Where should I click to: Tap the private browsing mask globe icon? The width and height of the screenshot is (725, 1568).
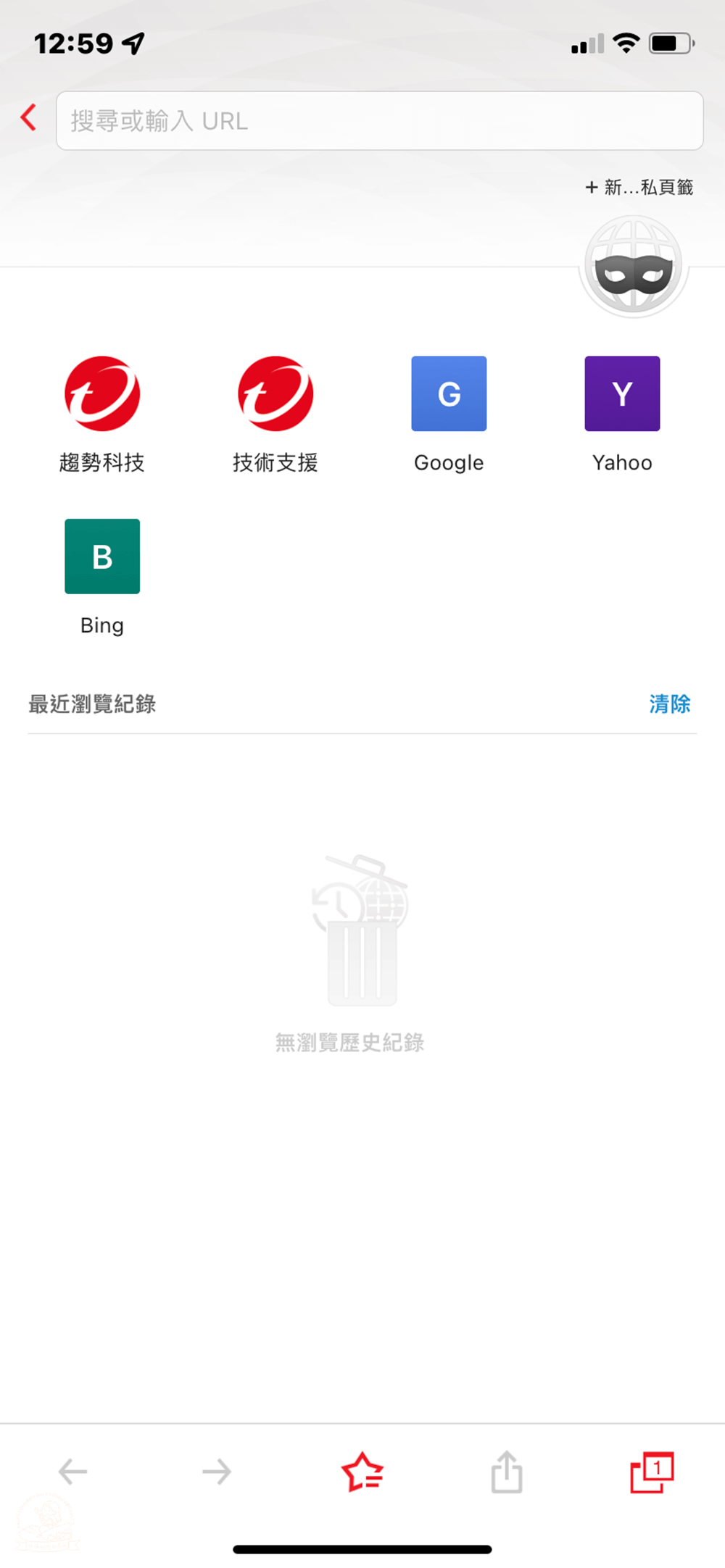[632, 267]
